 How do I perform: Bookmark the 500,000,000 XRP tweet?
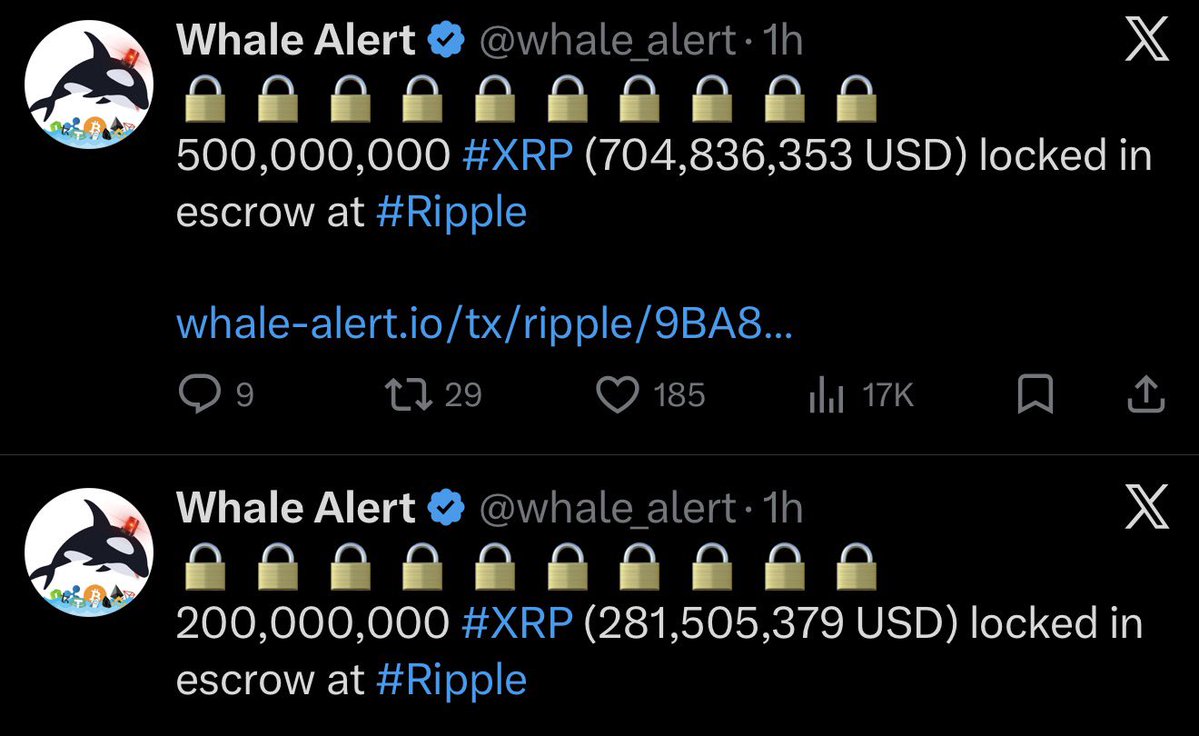click(1035, 395)
